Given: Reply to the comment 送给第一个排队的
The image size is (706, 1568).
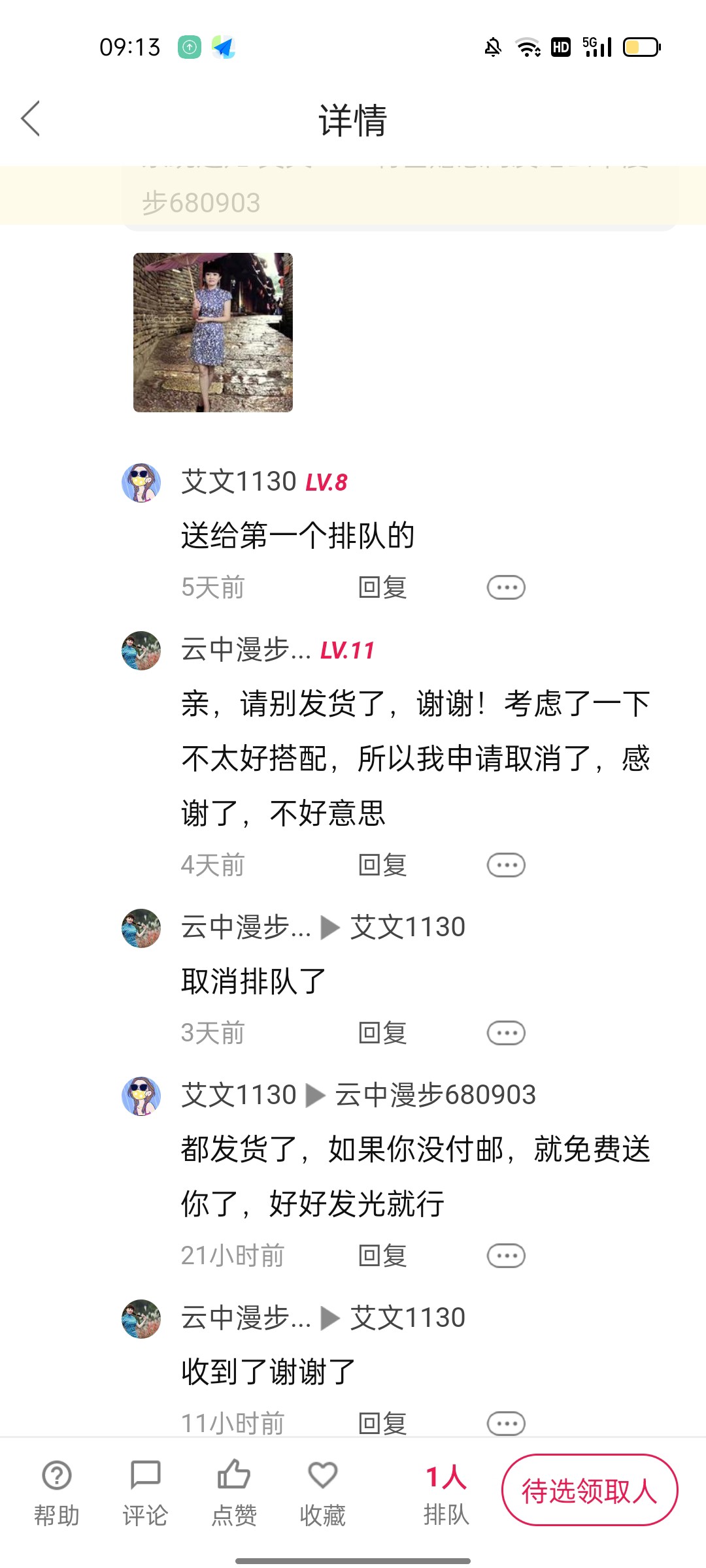Looking at the screenshot, I should [x=382, y=587].
